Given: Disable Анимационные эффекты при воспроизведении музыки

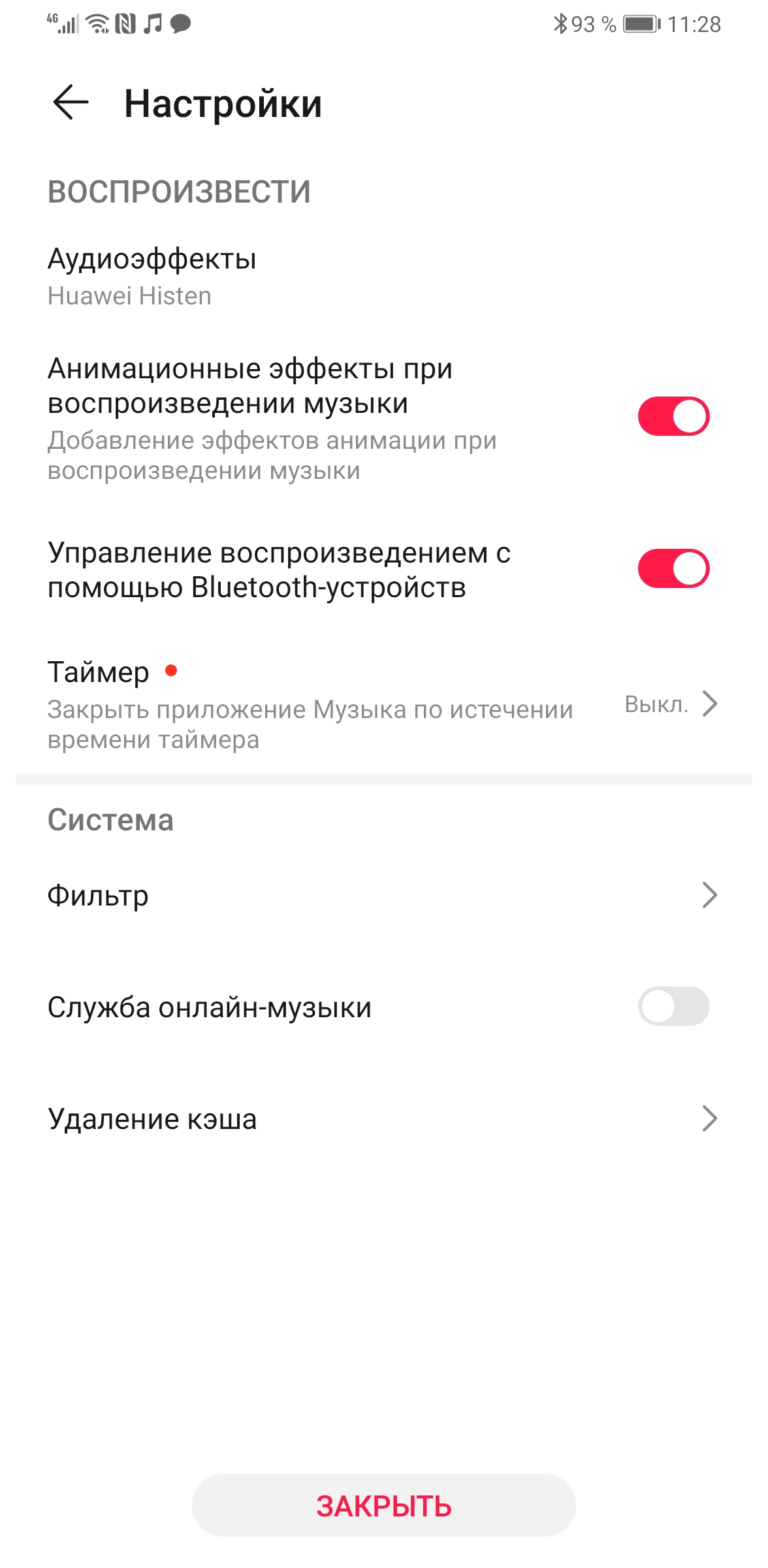Looking at the screenshot, I should tap(673, 416).
